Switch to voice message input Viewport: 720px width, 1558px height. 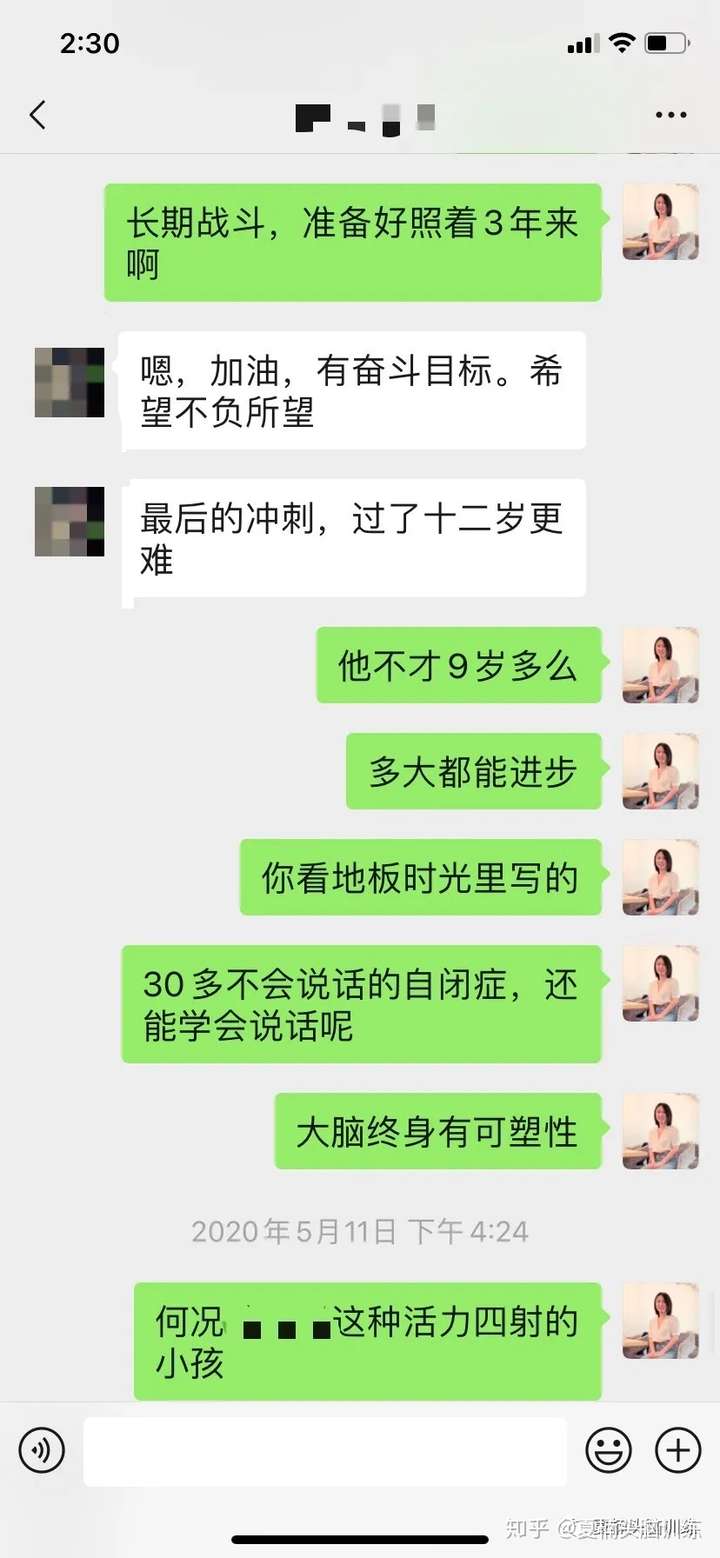click(x=42, y=1450)
